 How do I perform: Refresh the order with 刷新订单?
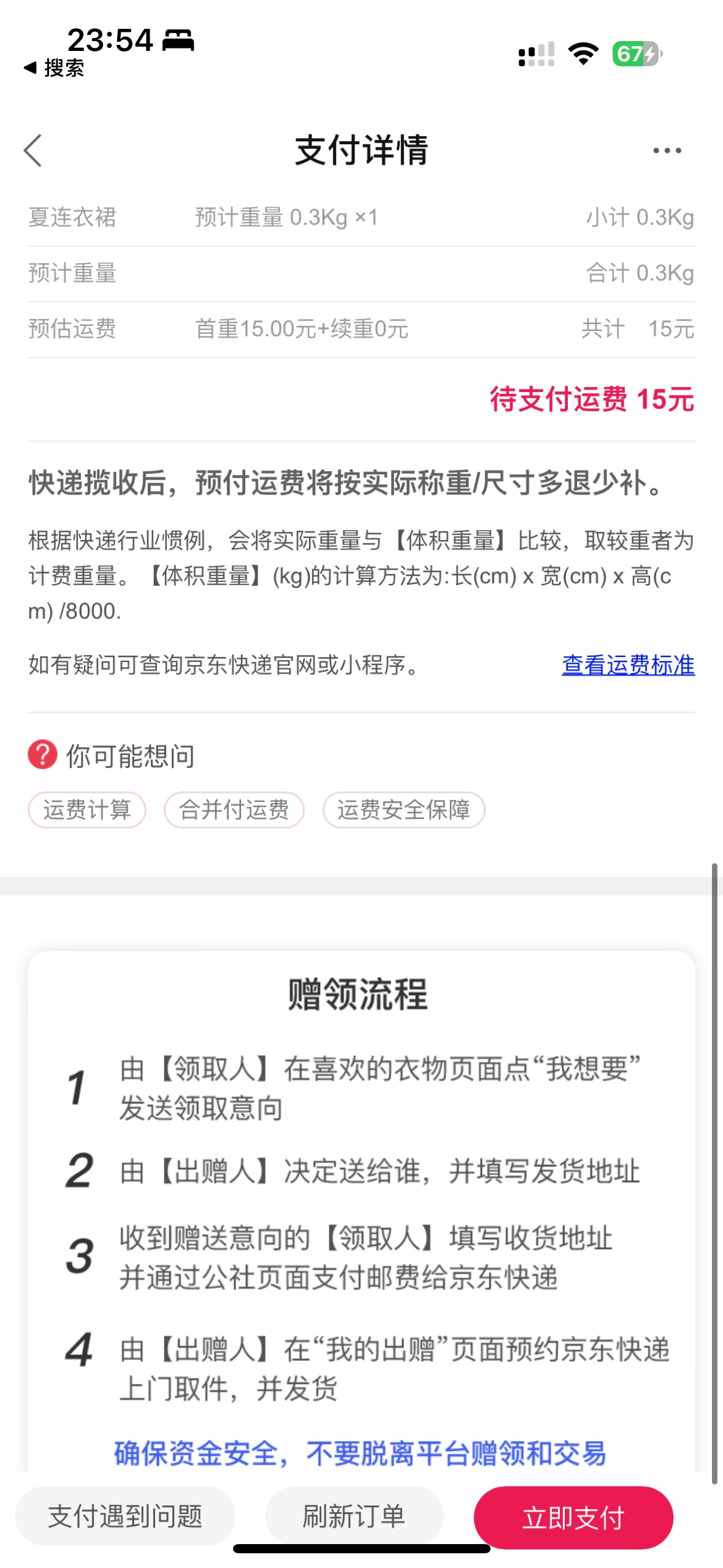pos(354,1516)
